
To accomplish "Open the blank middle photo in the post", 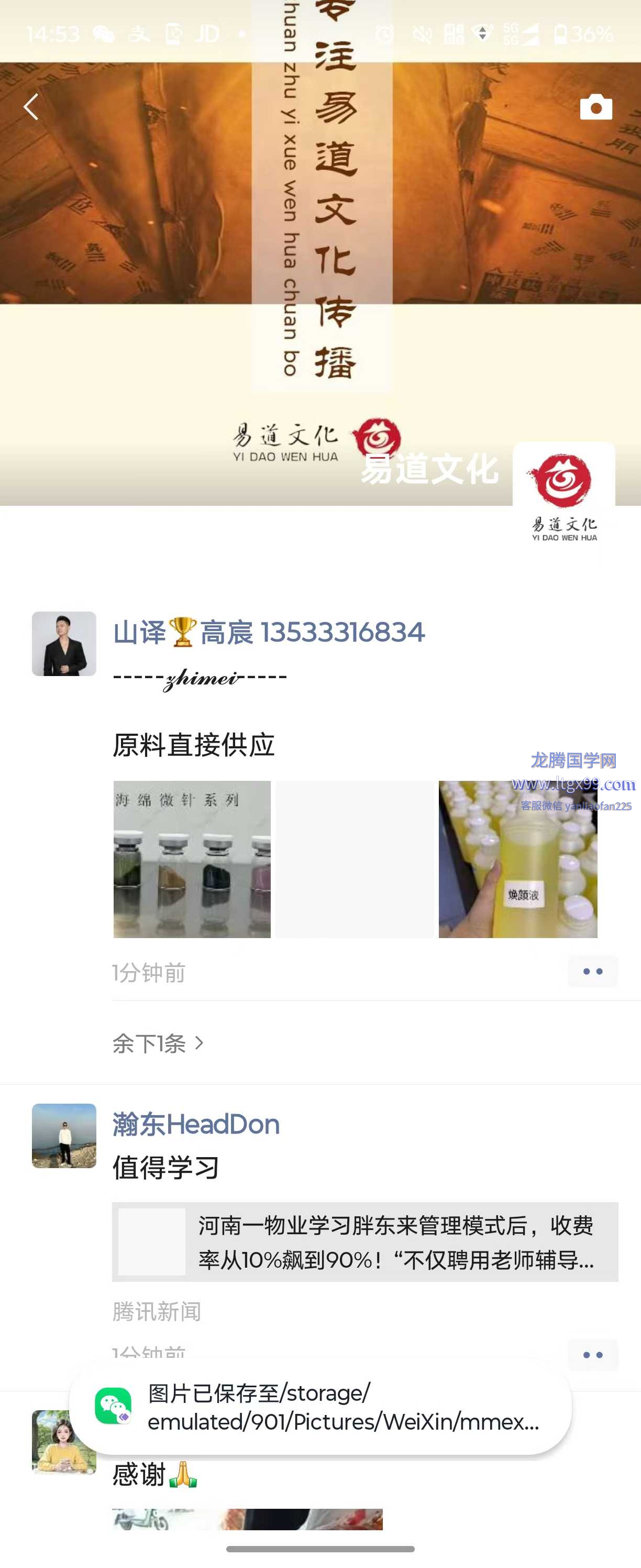I will click(355, 859).
